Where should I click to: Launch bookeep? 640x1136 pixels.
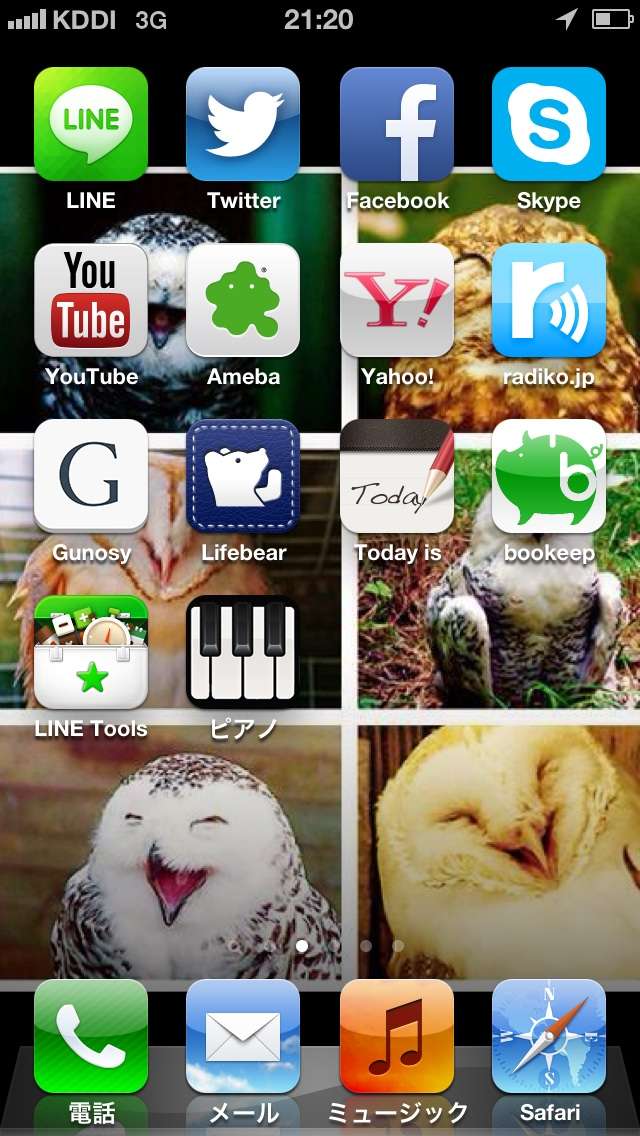[549, 476]
